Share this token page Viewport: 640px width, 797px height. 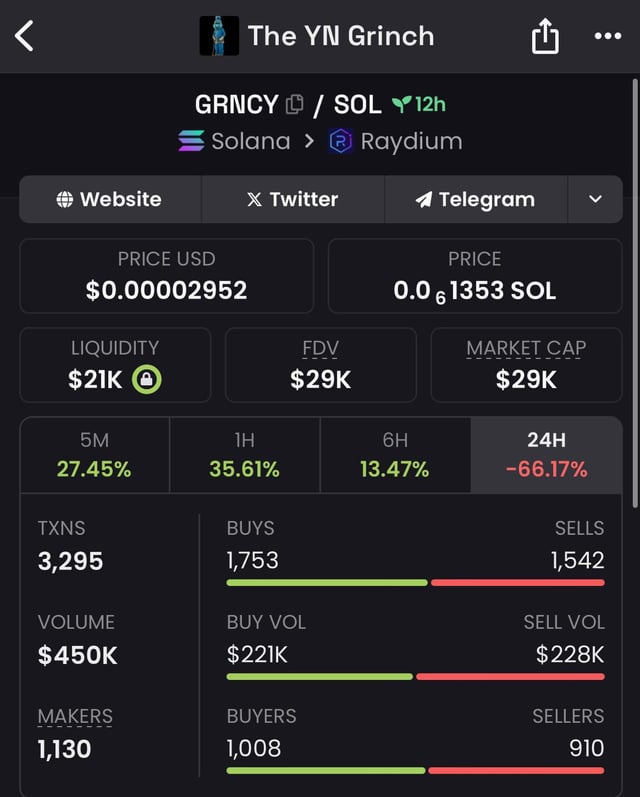point(544,37)
